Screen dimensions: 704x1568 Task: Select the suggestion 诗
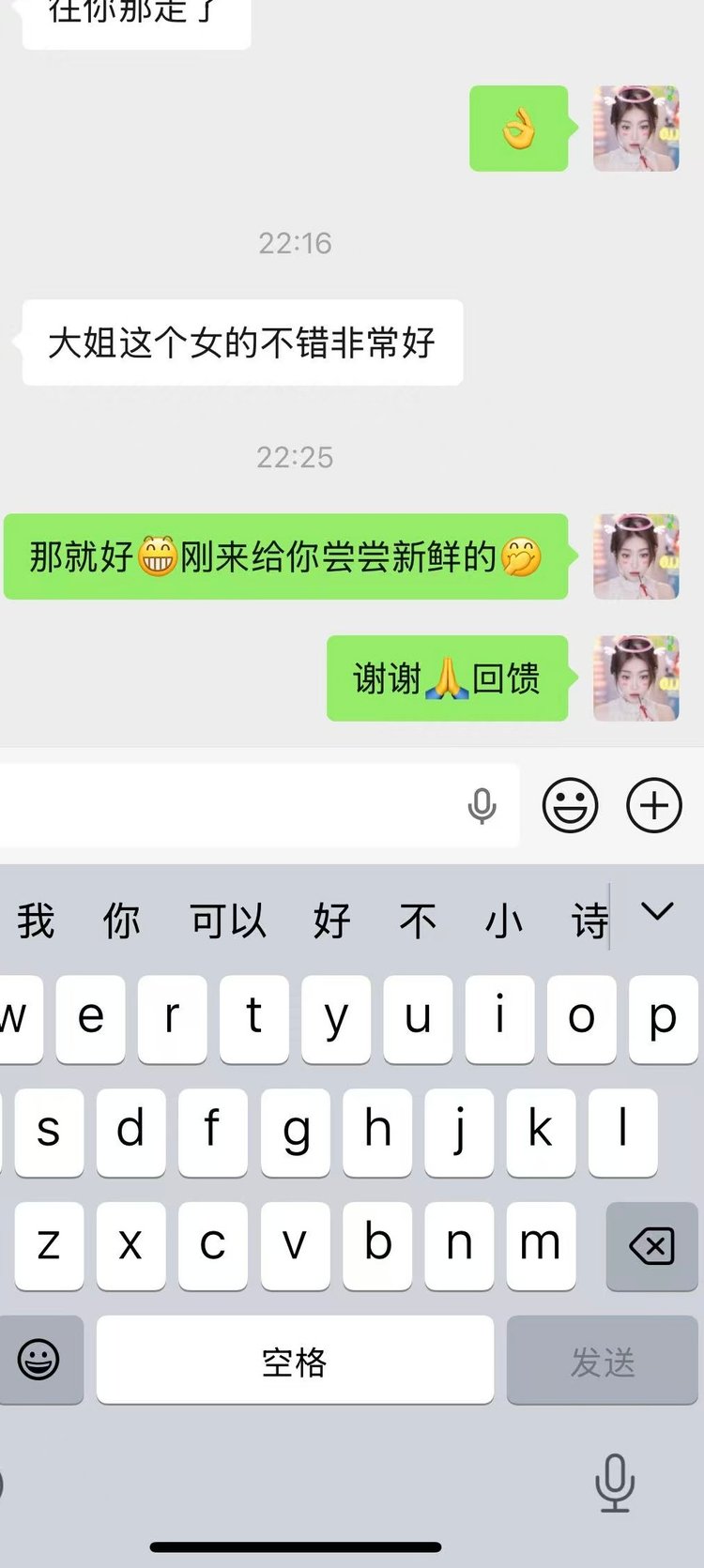pyautogui.click(x=589, y=921)
